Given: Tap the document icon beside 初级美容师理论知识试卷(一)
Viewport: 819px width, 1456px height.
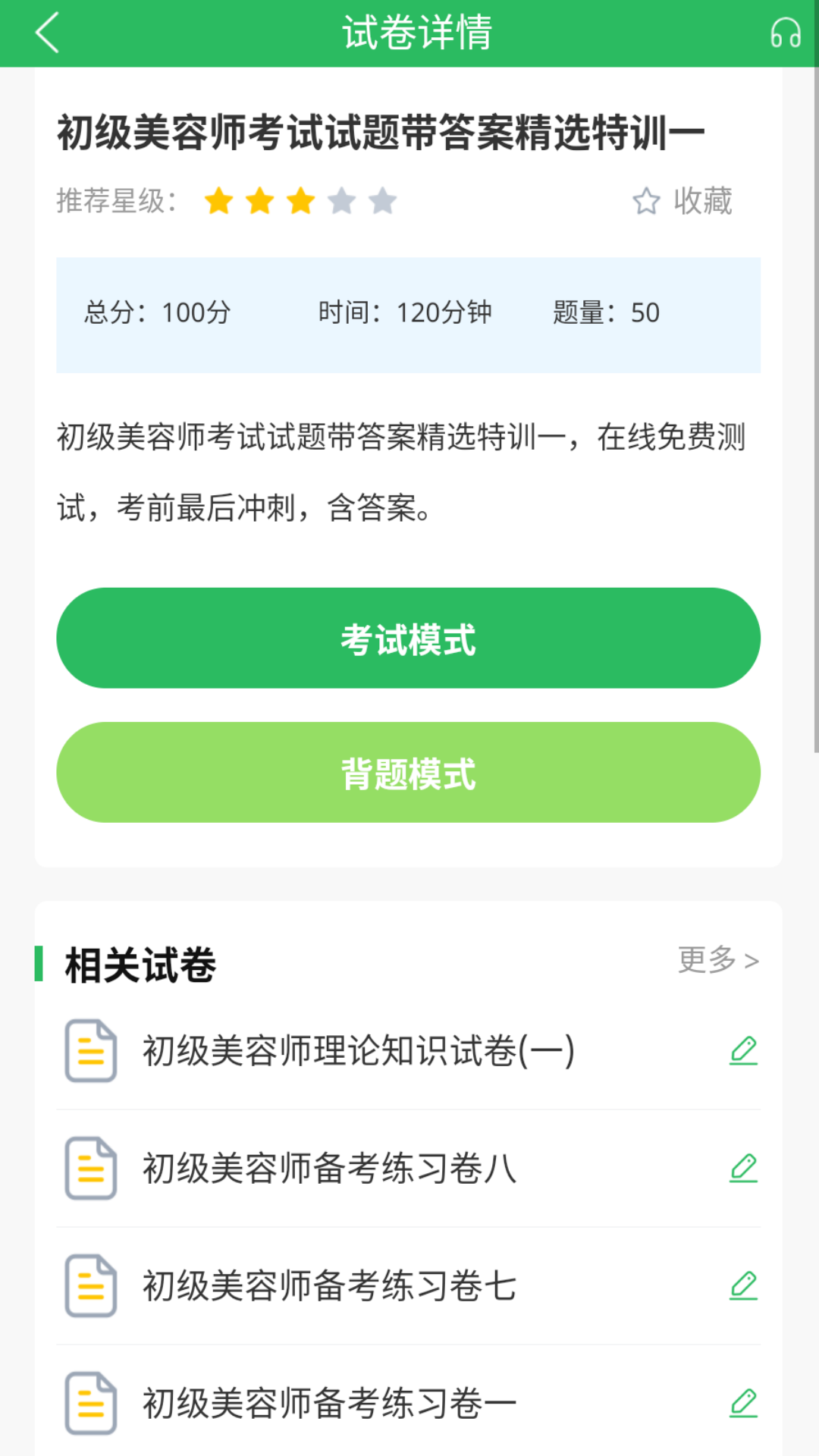Looking at the screenshot, I should (x=90, y=1051).
